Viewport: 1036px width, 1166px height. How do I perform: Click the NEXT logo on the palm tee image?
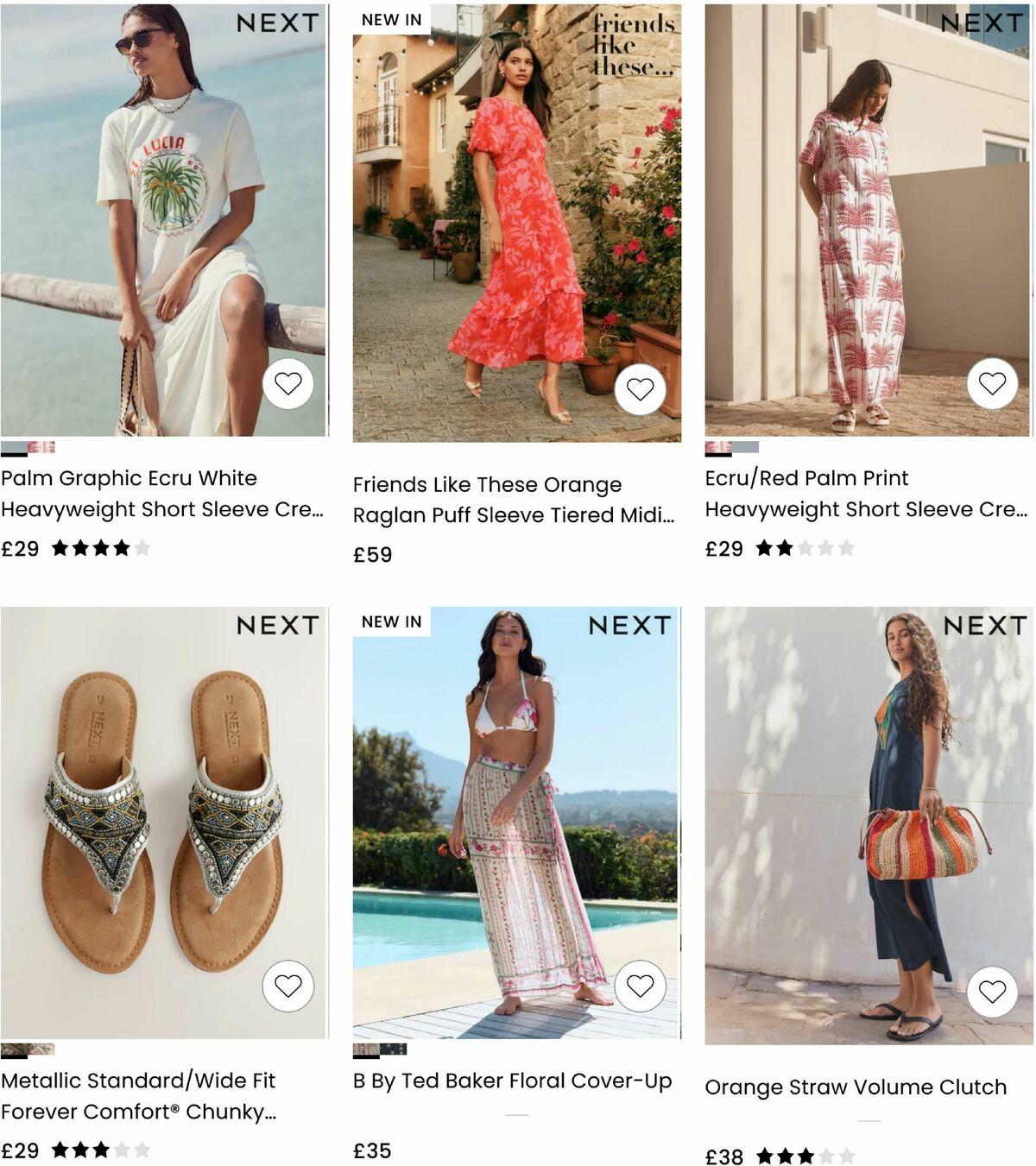coord(278,24)
